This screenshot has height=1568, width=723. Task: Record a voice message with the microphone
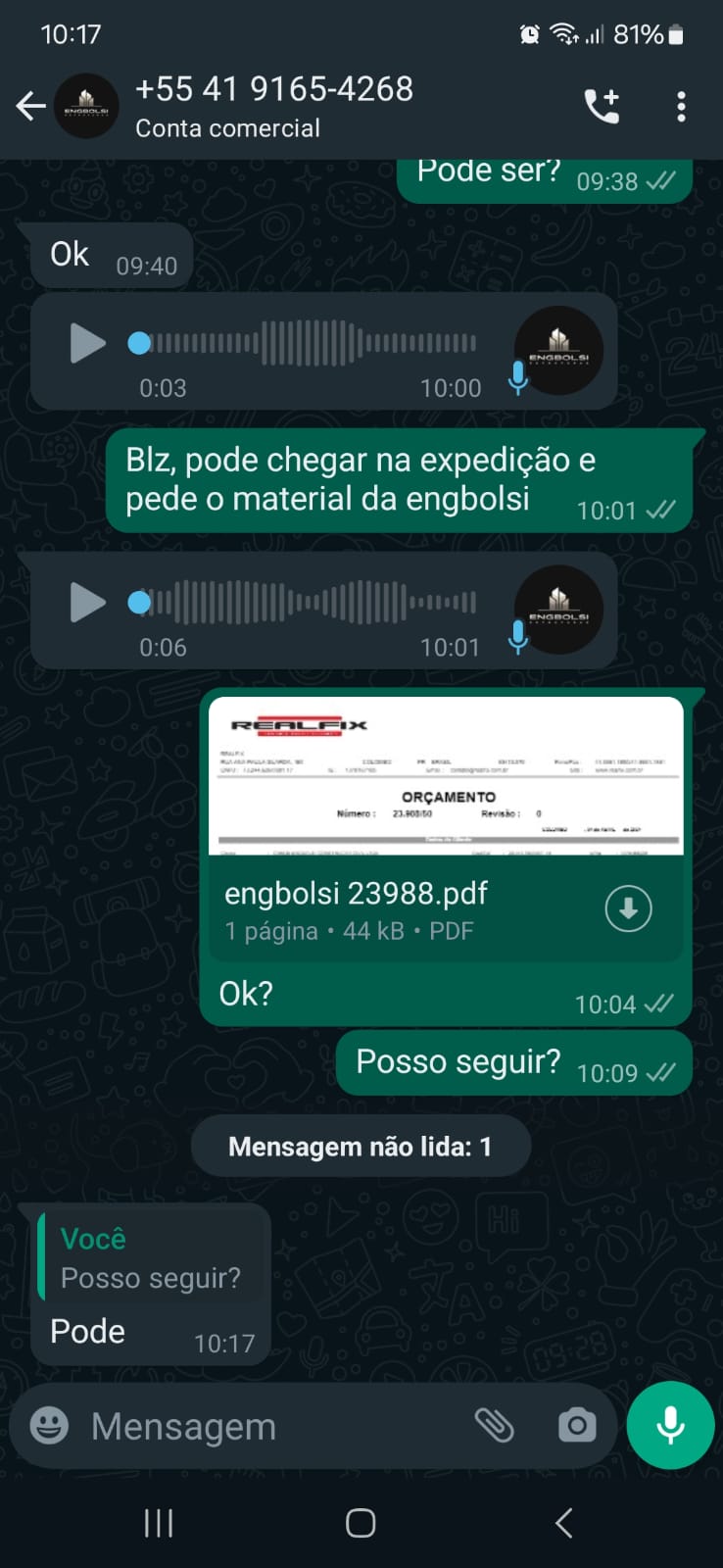(671, 1426)
